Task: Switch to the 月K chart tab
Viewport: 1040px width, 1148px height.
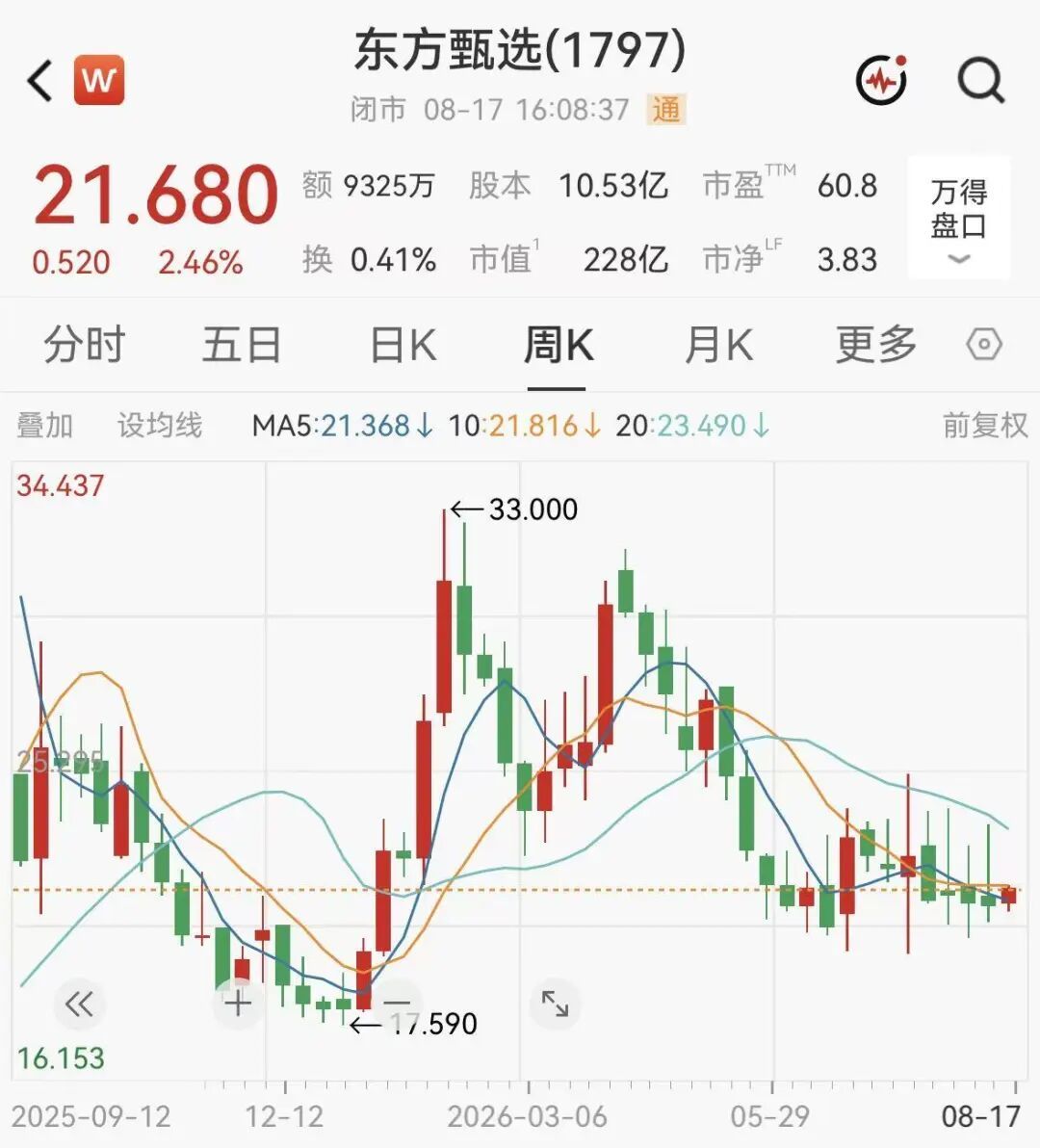Action: click(718, 344)
